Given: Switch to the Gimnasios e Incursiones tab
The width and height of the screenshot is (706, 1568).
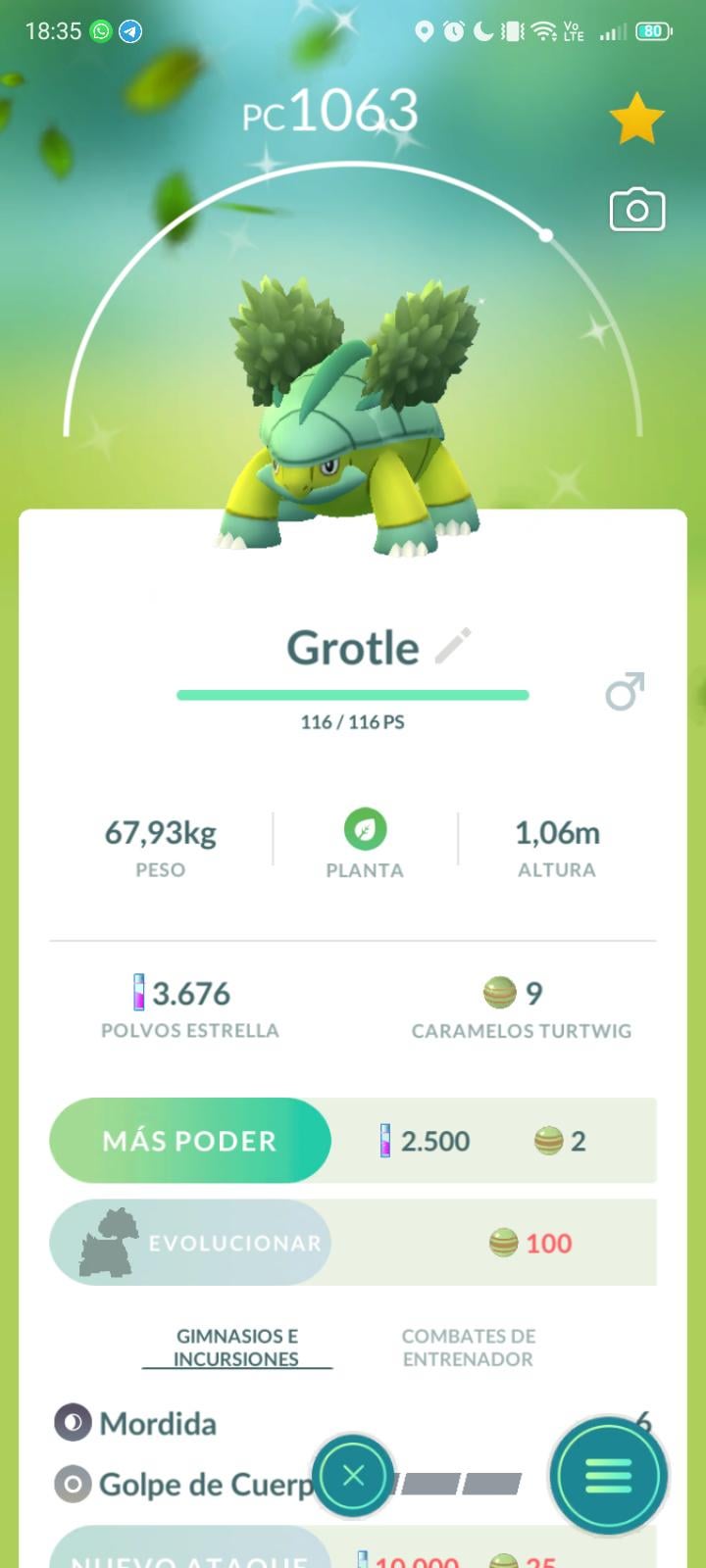Looking at the screenshot, I should click(x=236, y=1347).
